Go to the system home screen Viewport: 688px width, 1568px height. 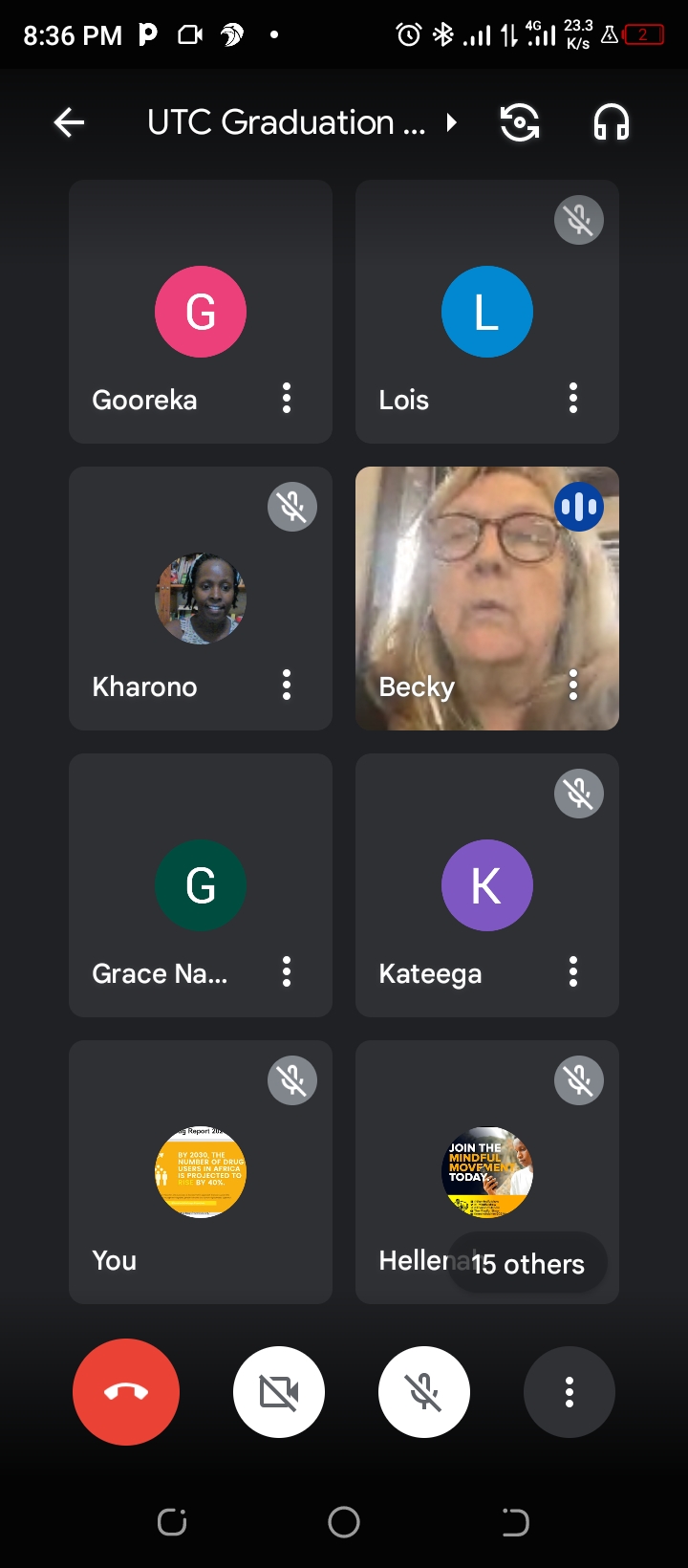pos(344,1522)
